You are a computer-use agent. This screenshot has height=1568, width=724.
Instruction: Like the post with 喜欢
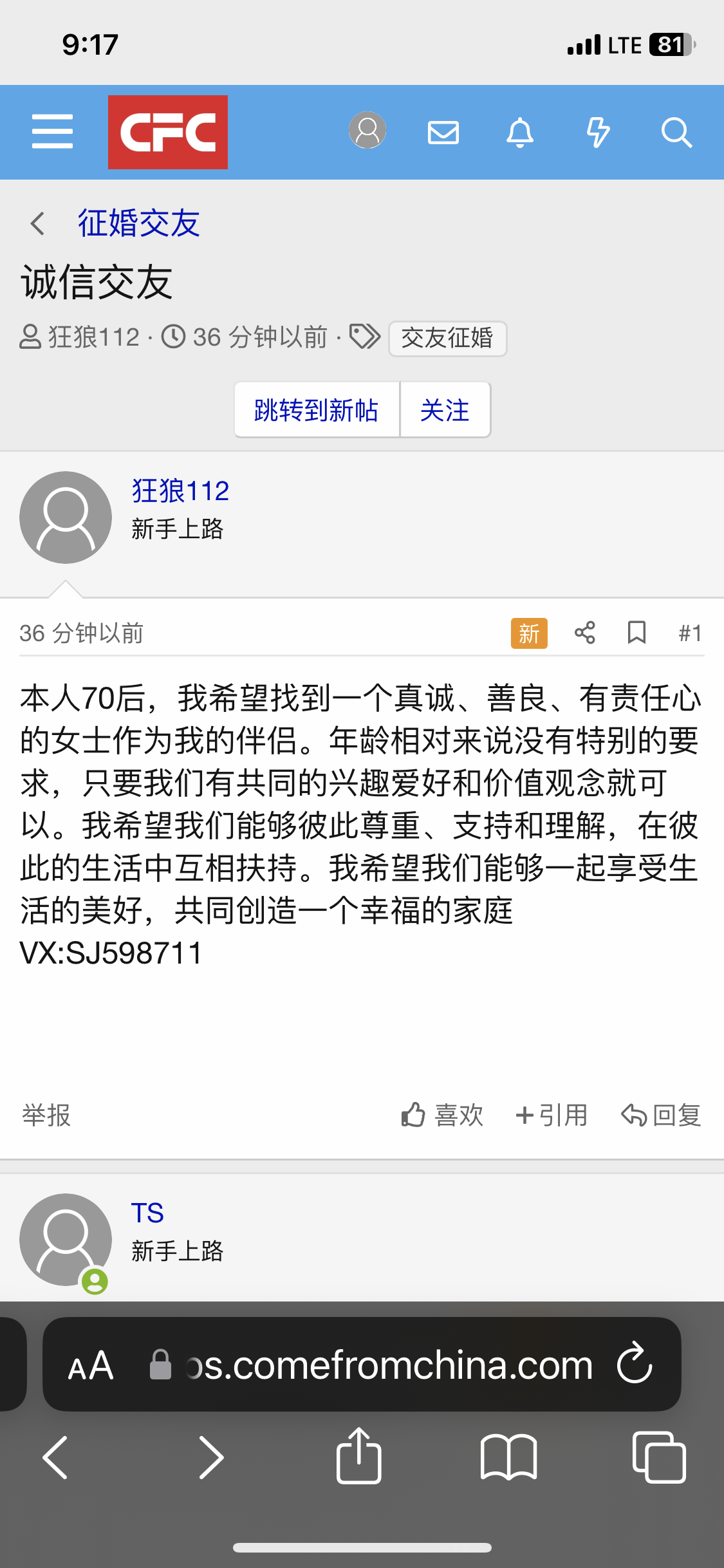tap(442, 1115)
